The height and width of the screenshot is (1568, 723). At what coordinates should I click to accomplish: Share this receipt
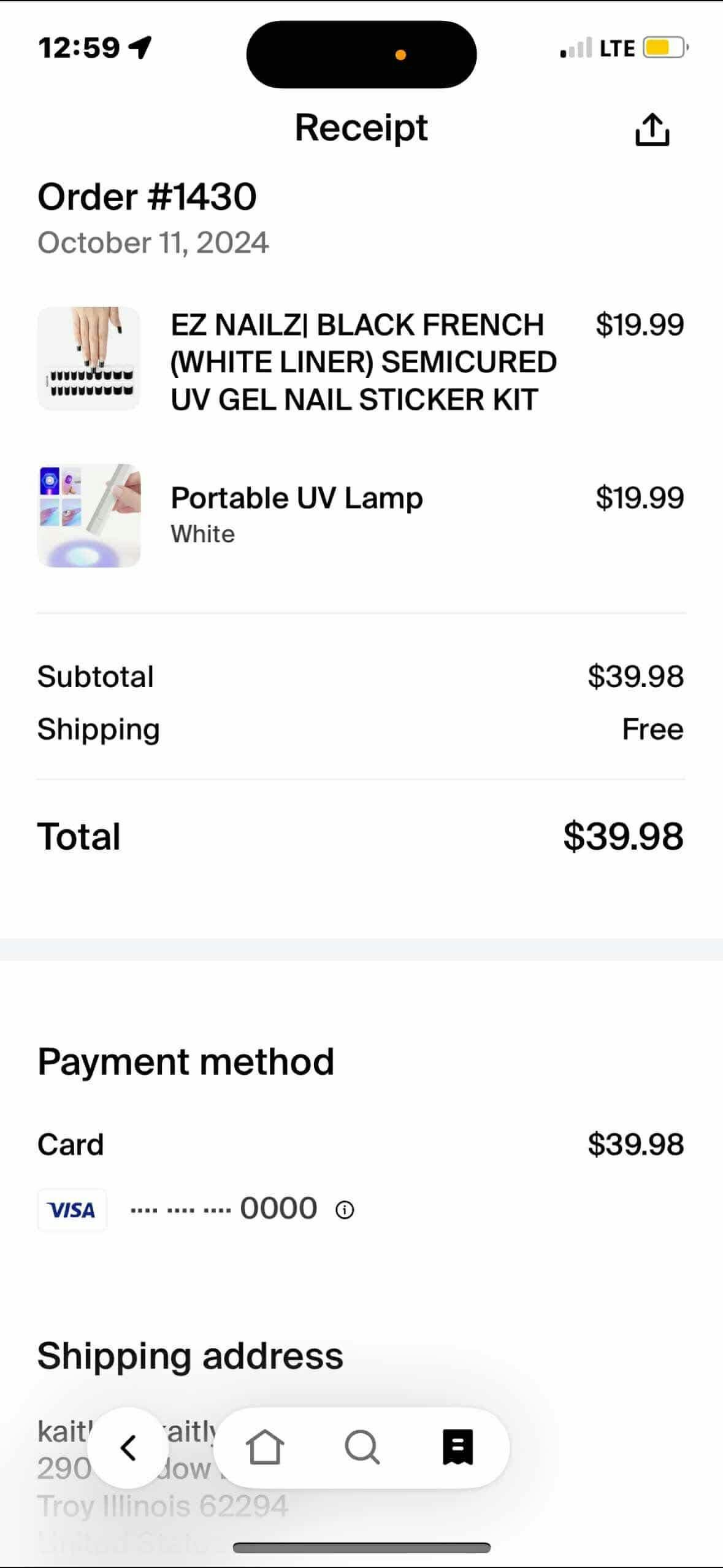pos(652,129)
